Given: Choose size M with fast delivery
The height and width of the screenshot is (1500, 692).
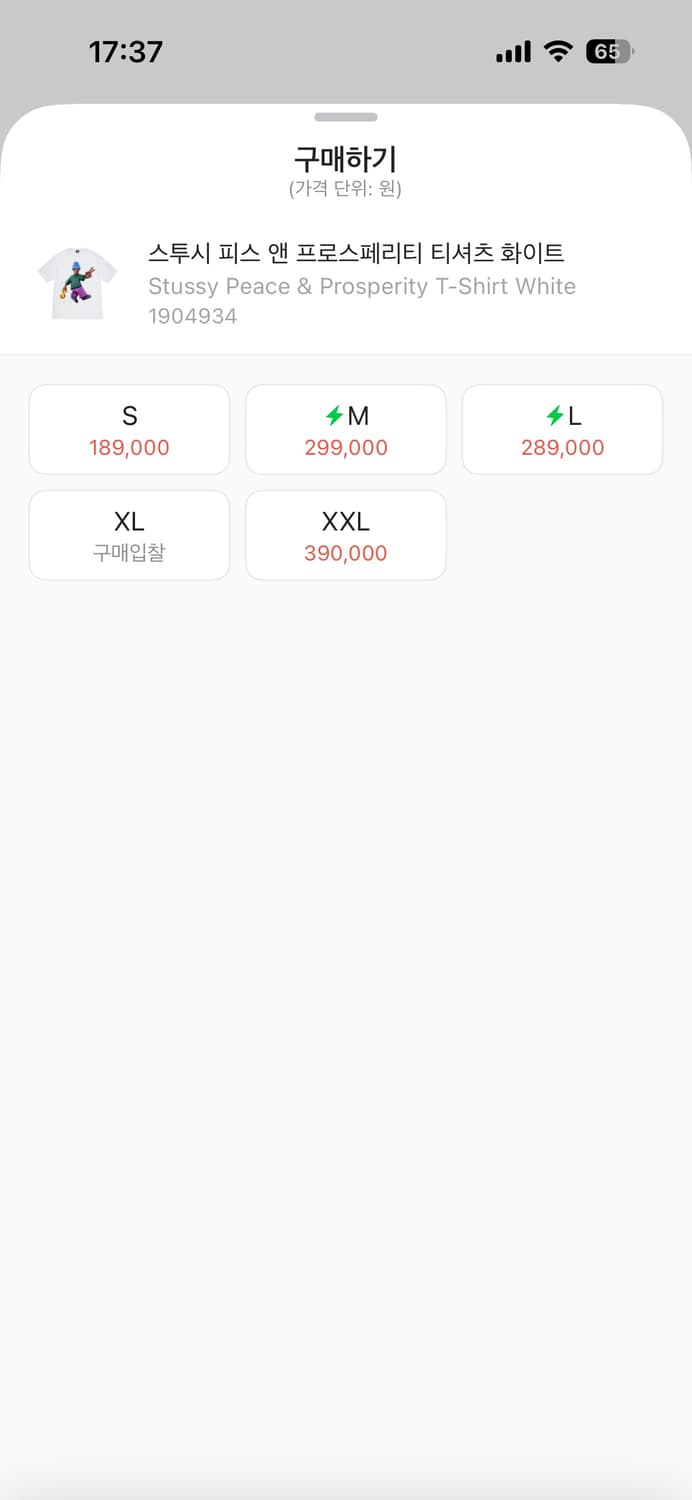Looking at the screenshot, I should [346, 430].
